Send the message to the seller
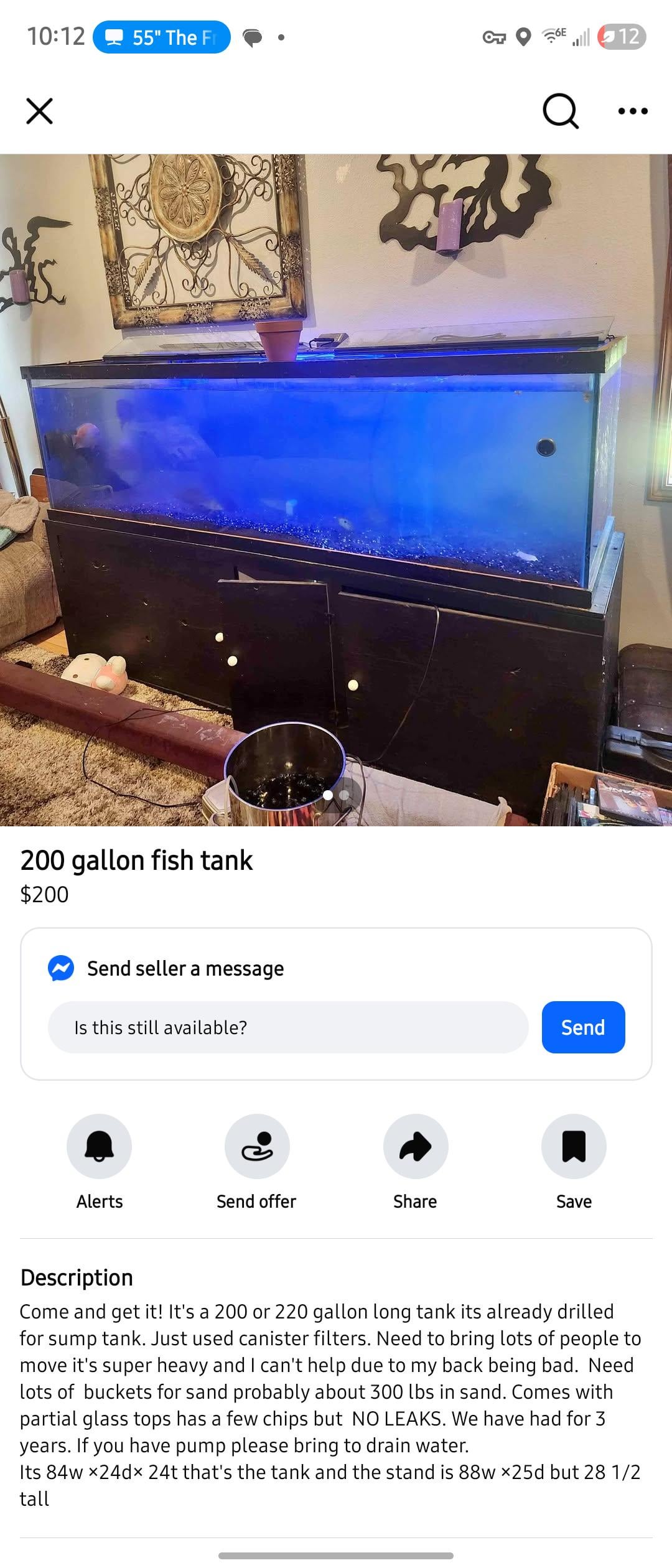672x1568 pixels. pos(583,1027)
